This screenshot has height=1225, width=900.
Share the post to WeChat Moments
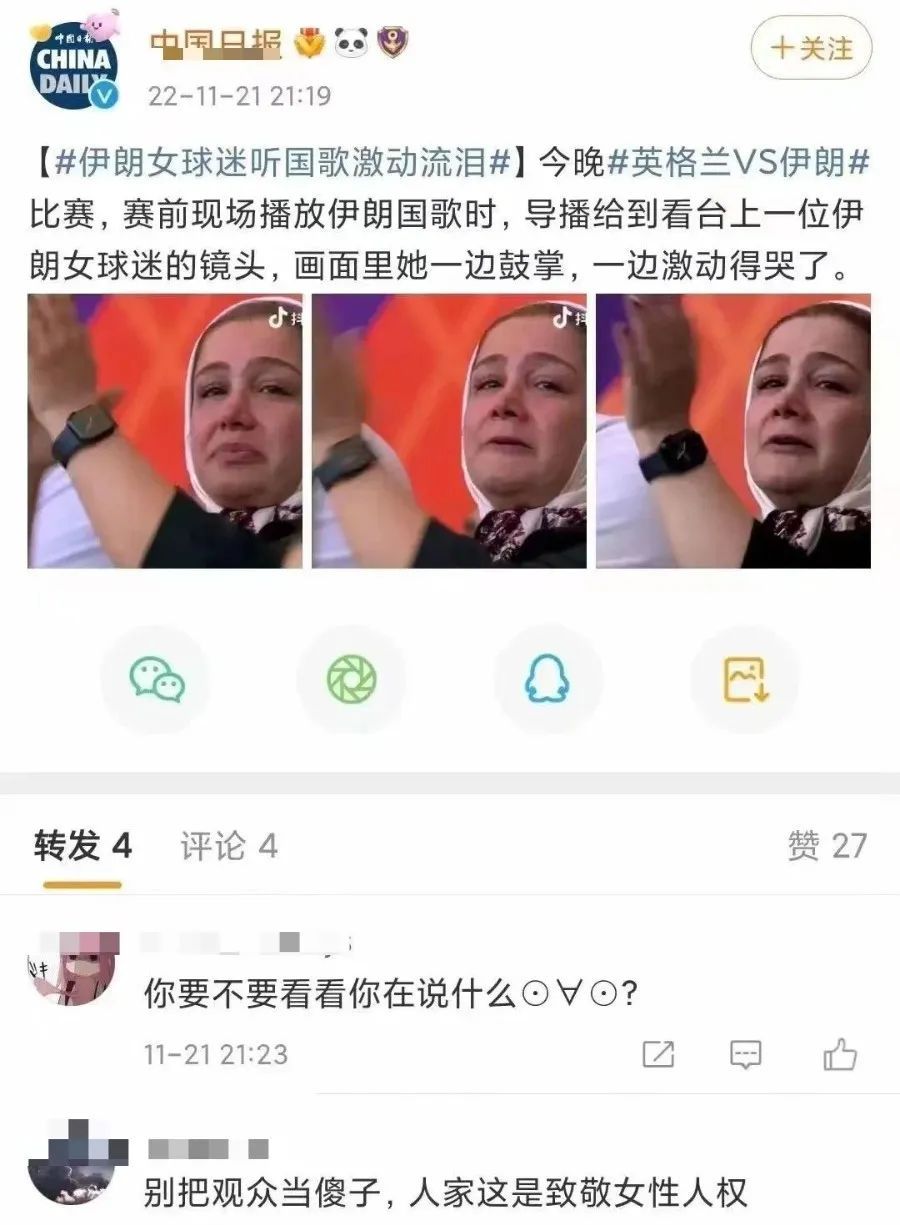[x=352, y=680]
